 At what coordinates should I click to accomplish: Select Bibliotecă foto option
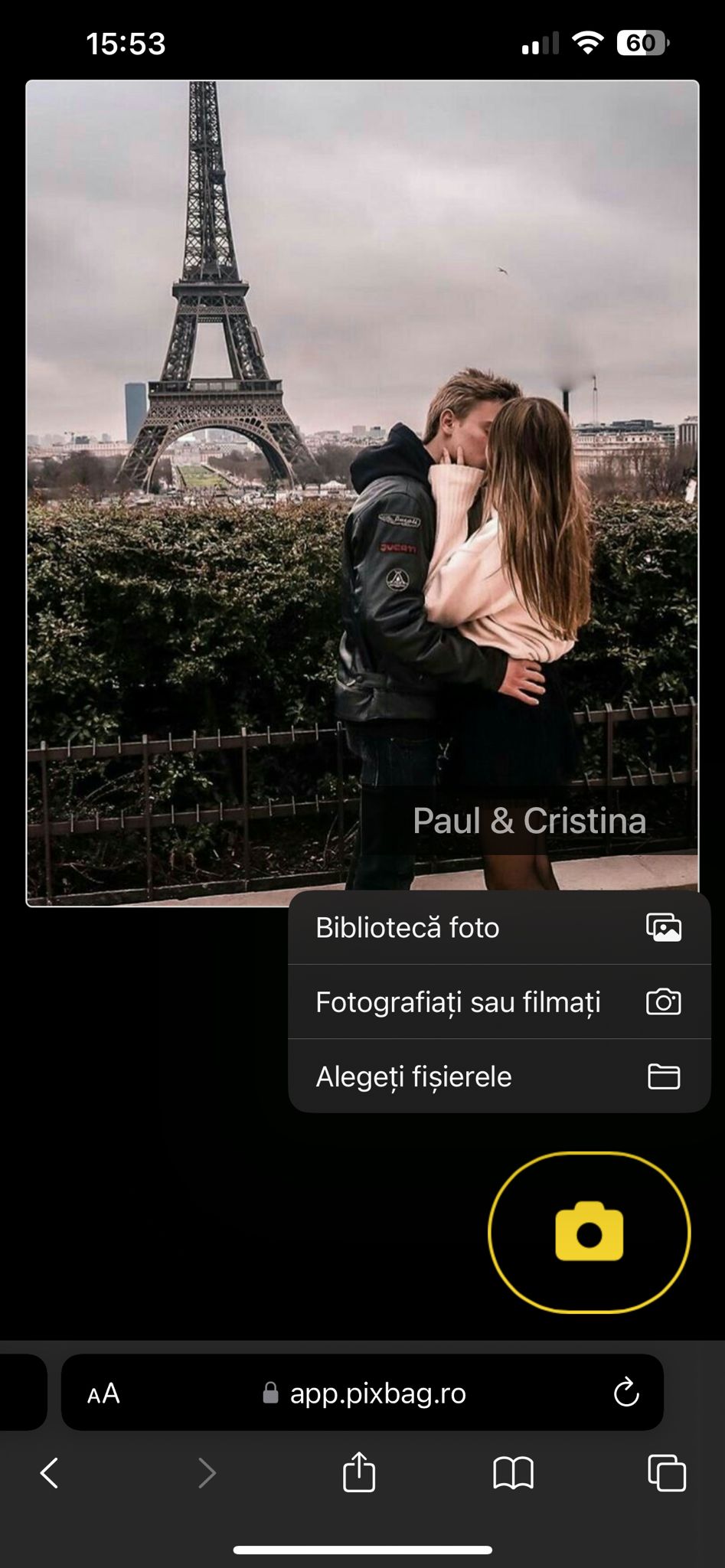tap(498, 927)
